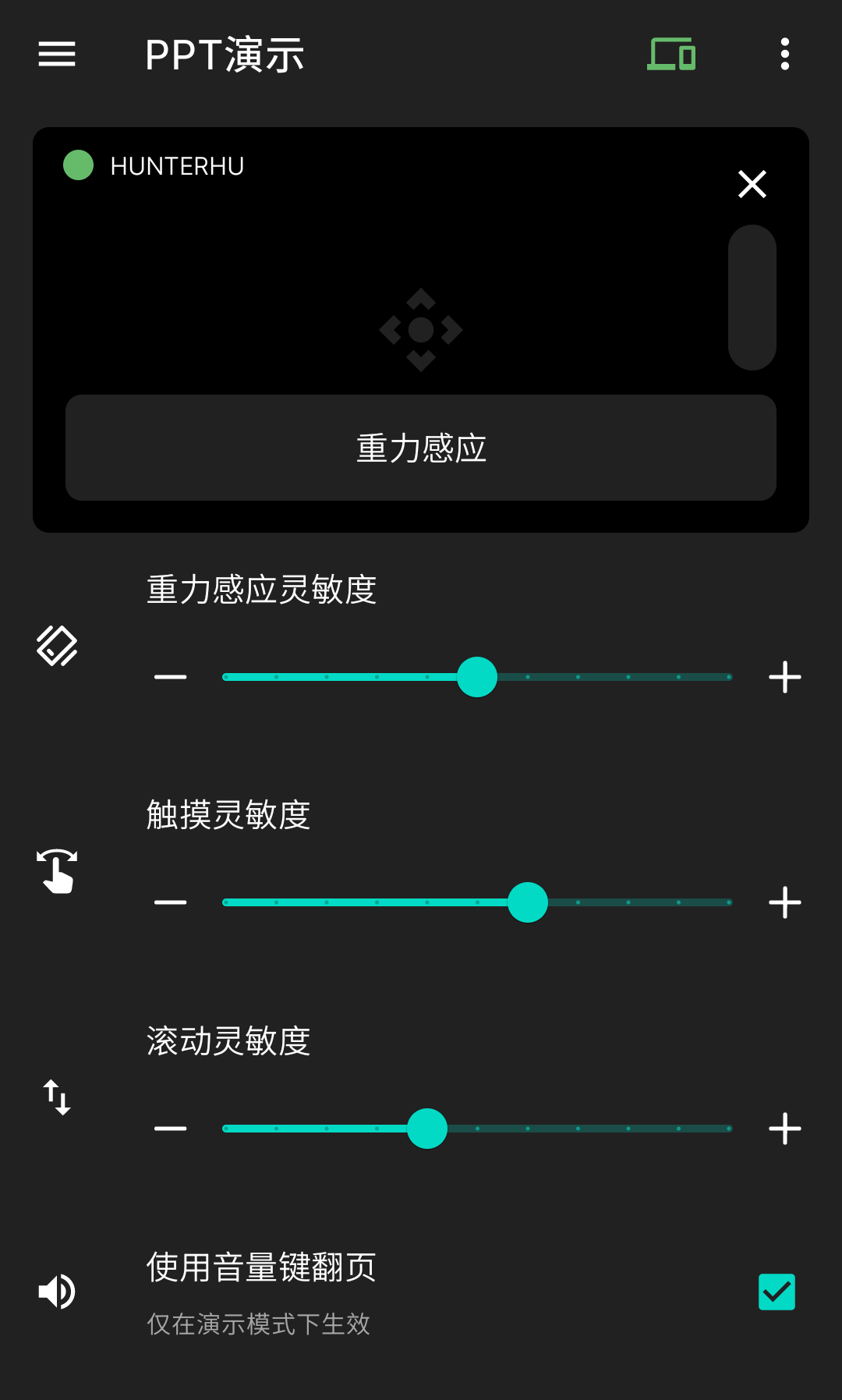The width and height of the screenshot is (842, 1400).
Task: Set 触摸灵敏度 slider to minimum
Action: click(226, 902)
